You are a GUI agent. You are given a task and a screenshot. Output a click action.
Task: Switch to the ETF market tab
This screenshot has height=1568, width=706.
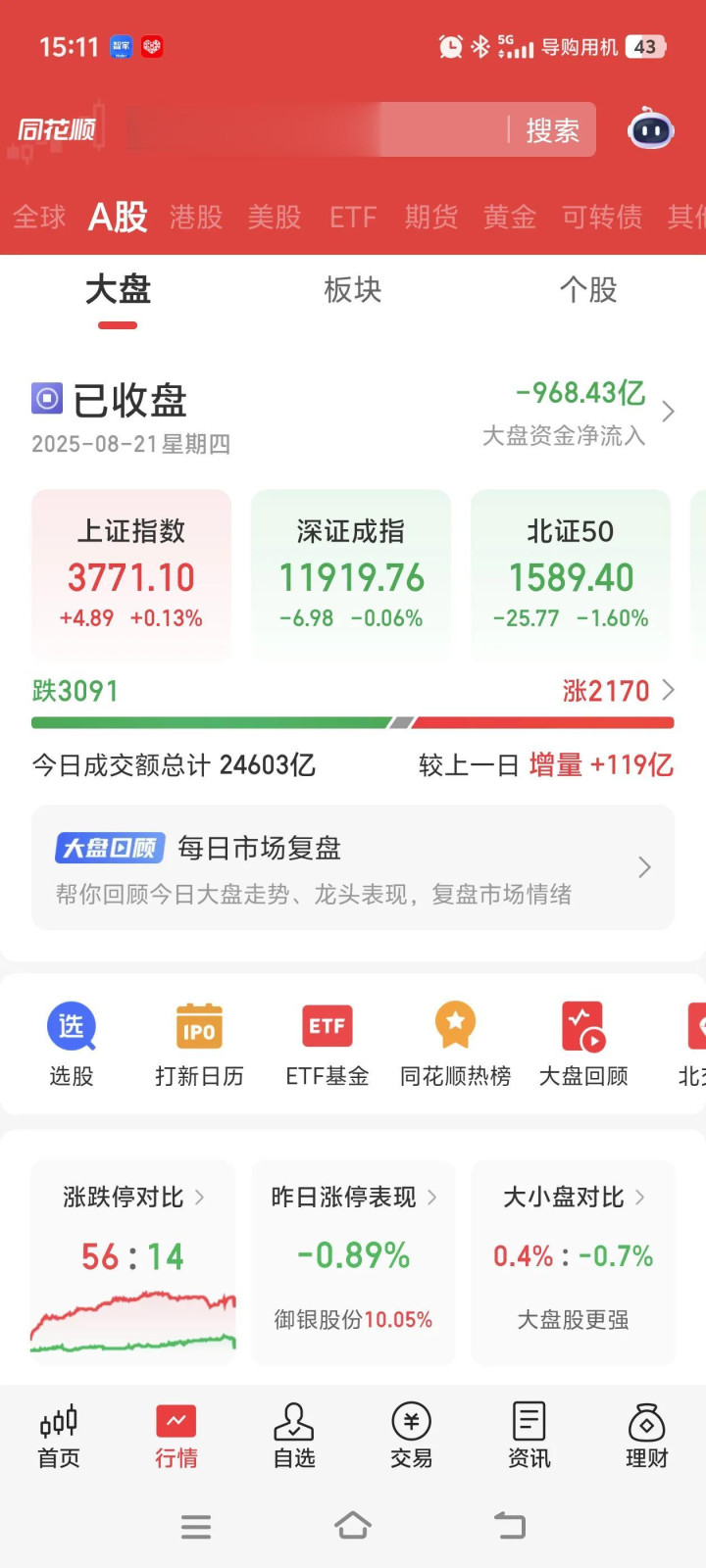click(353, 217)
